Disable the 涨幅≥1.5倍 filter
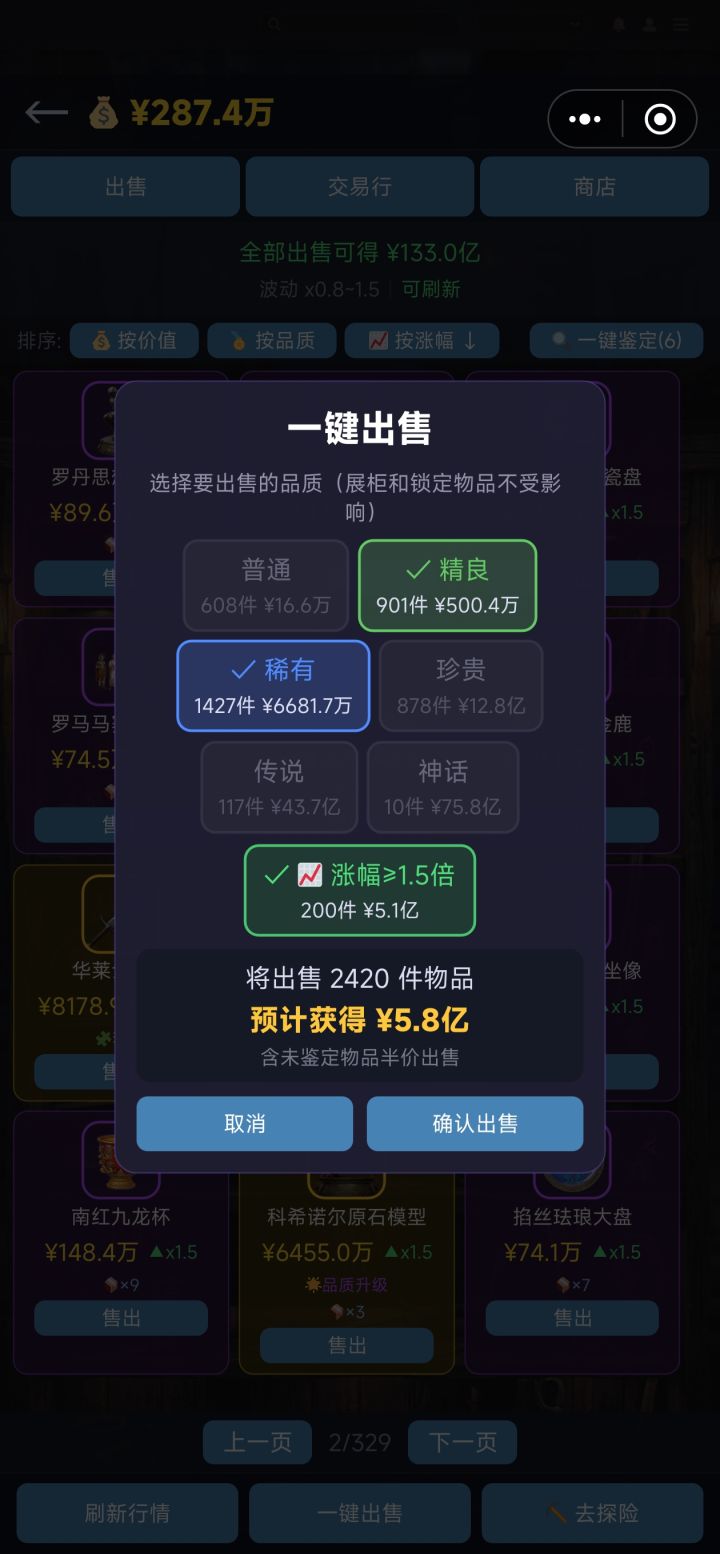 point(359,890)
